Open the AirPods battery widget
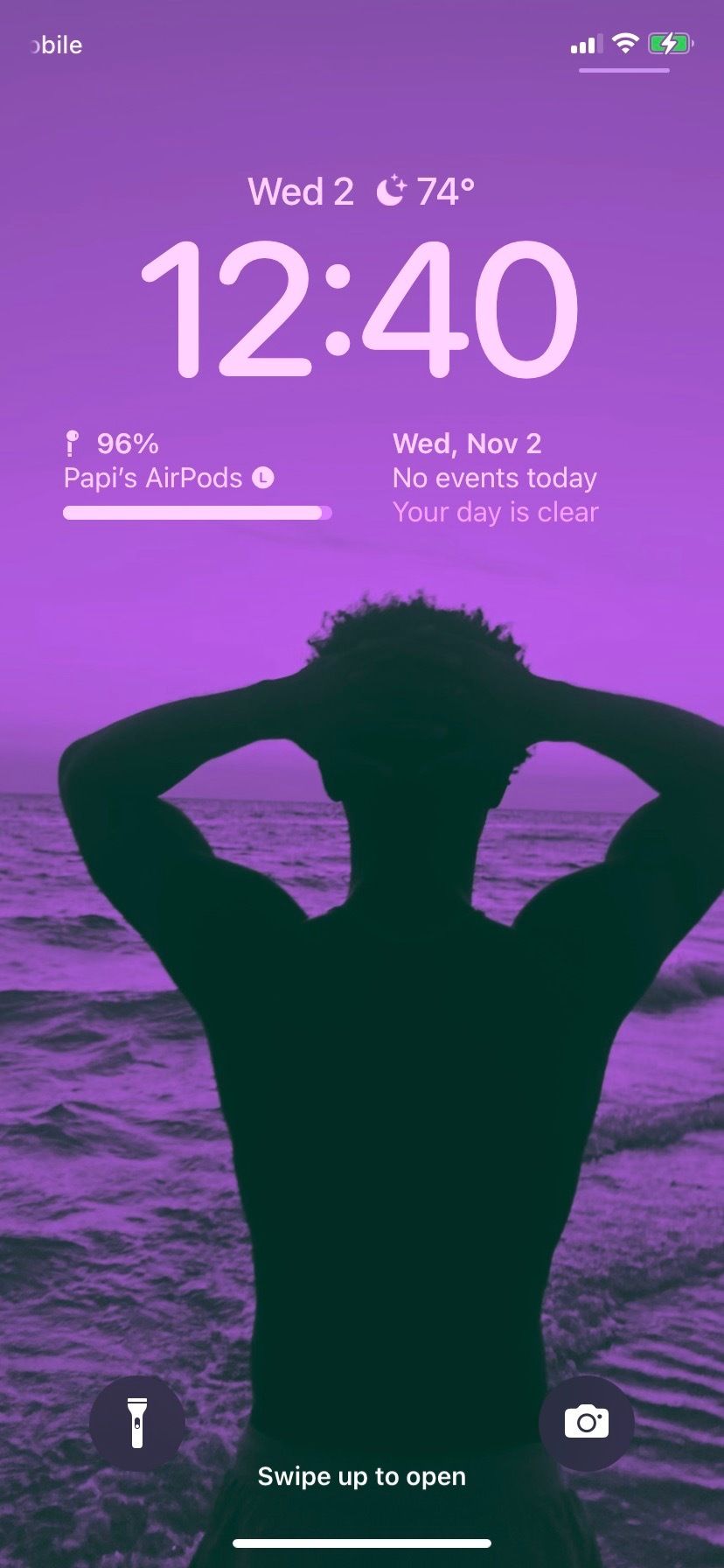This screenshot has height=1568, width=724. coord(198,476)
